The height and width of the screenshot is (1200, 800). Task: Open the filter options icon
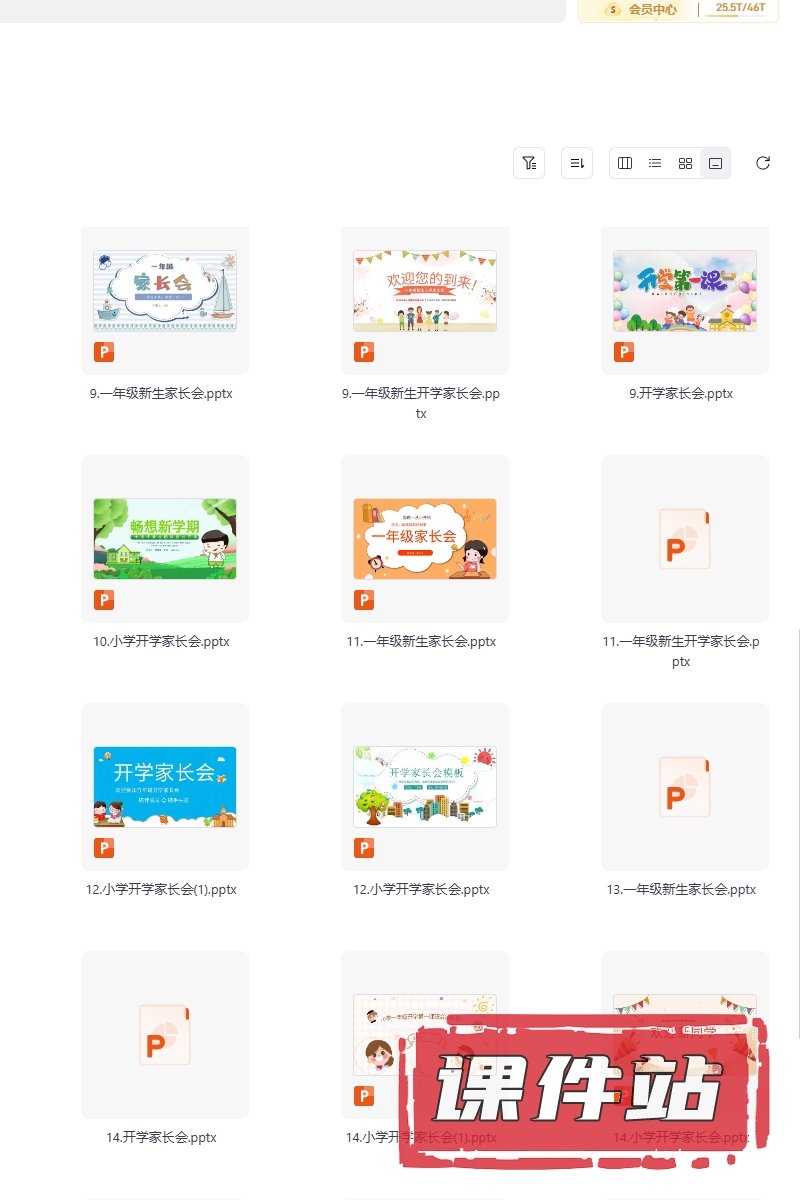529,163
